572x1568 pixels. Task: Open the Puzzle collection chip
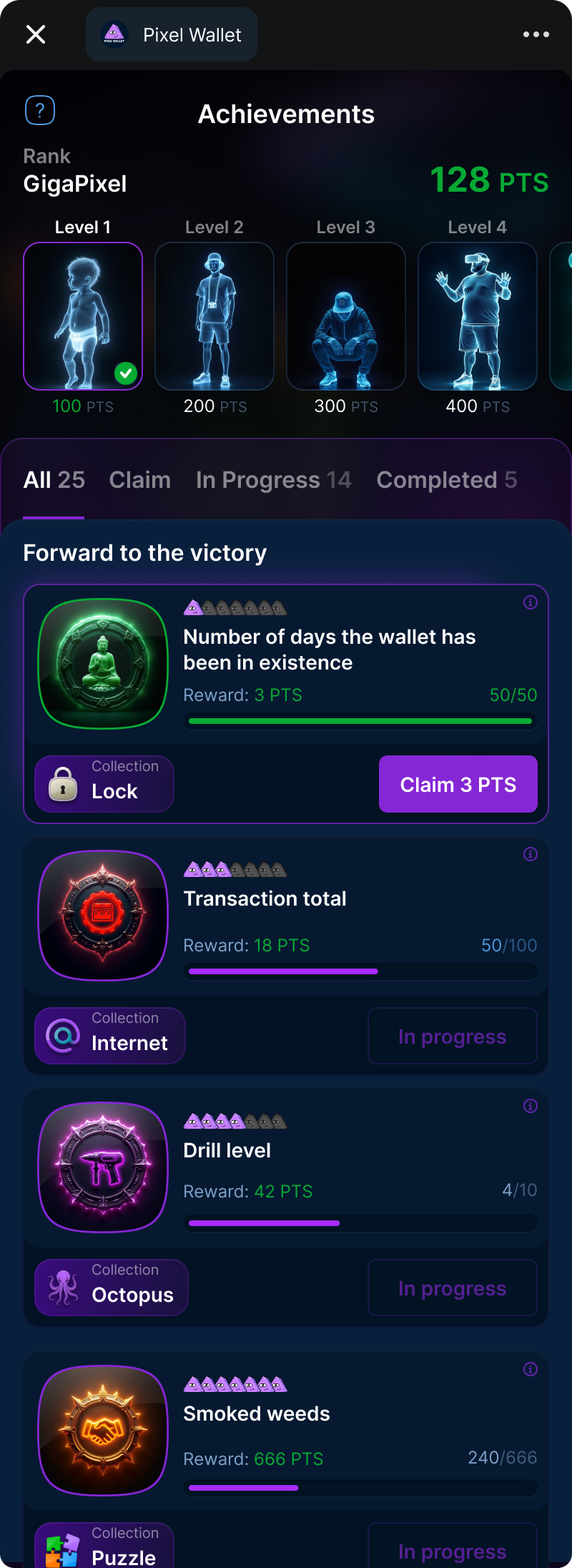pyautogui.click(x=106, y=1548)
